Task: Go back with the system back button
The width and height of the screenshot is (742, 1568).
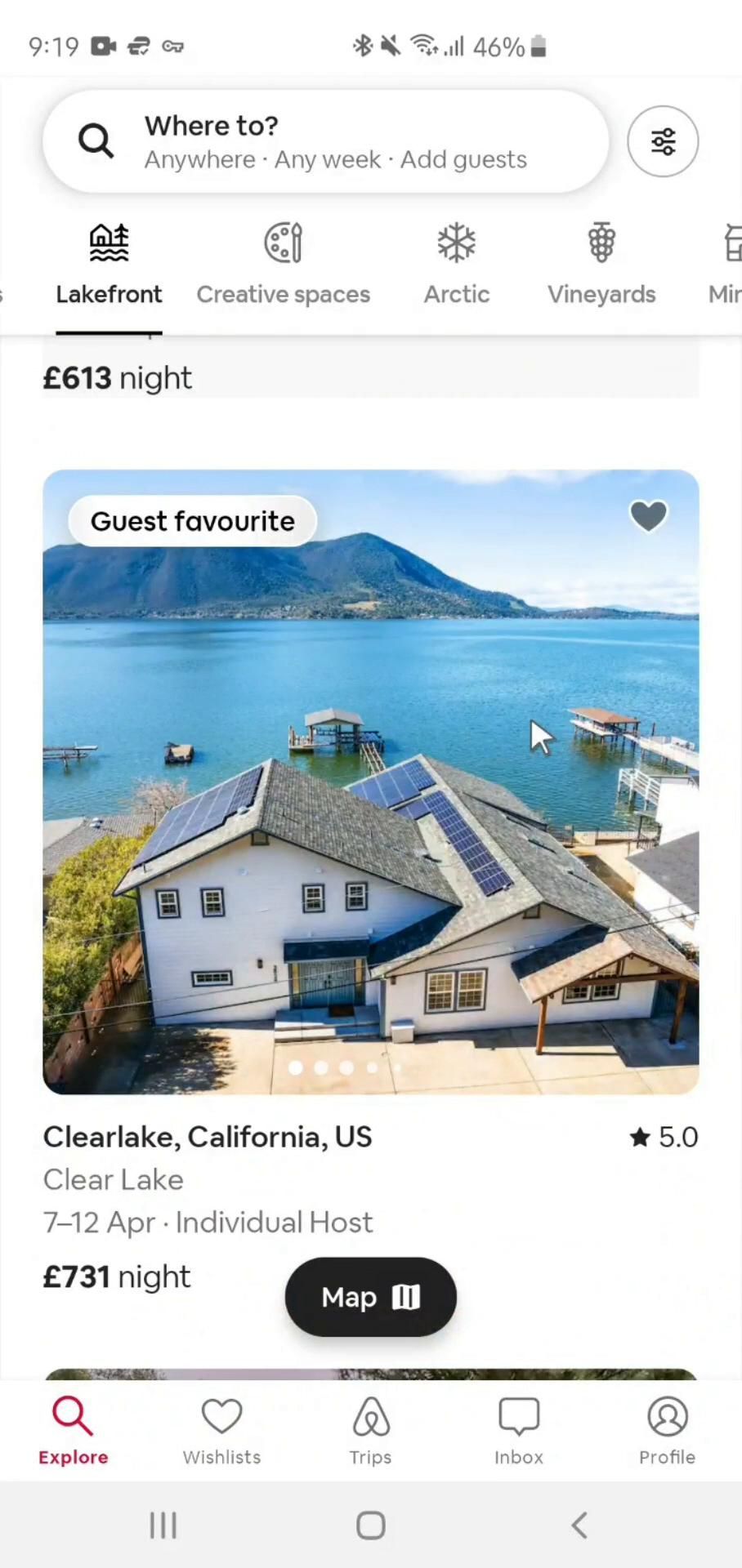Action: (579, 1525)
